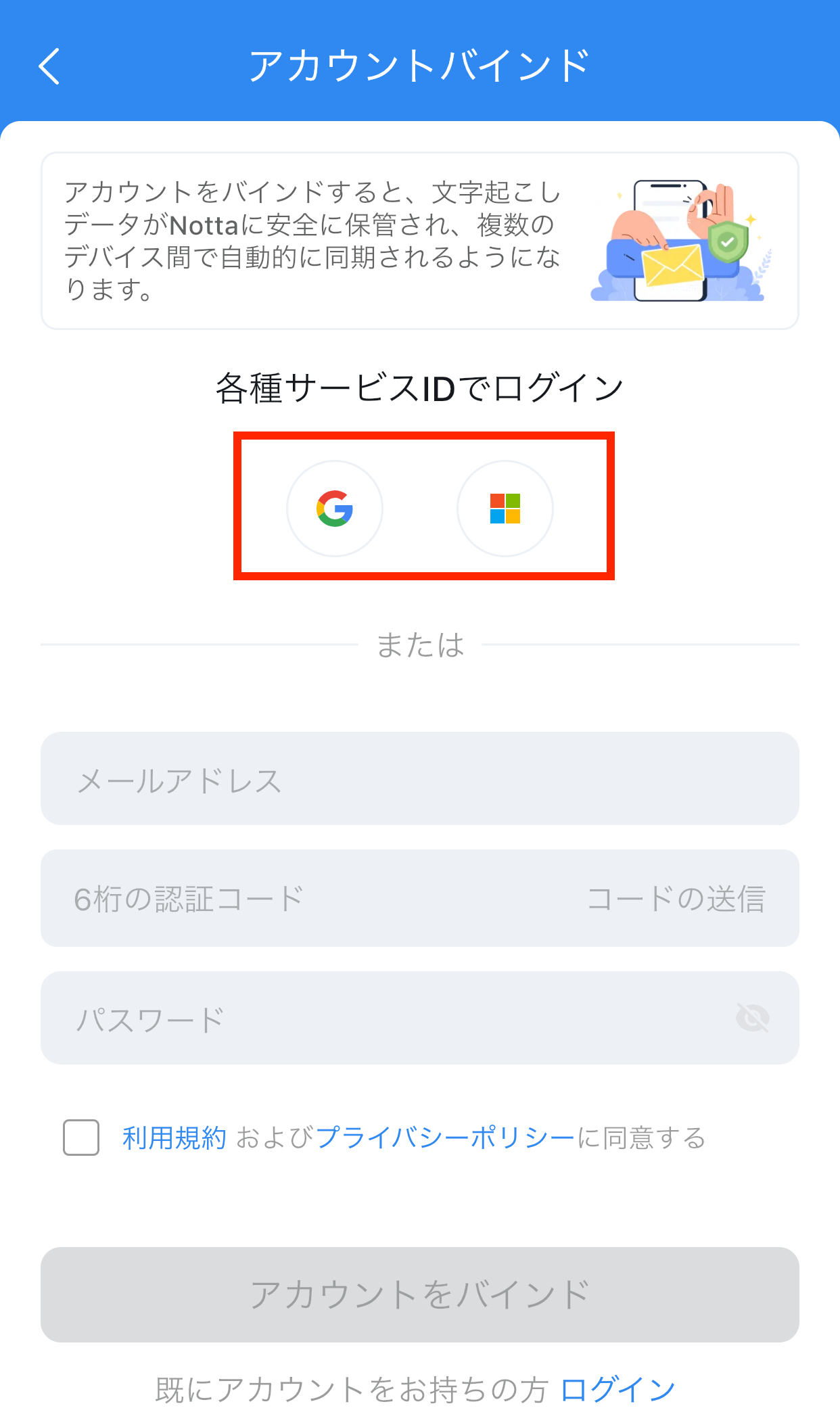The height and width of the screenshot is (1427, 840).
Task: Toggle password visibility eye icon
Action: 752,1018
